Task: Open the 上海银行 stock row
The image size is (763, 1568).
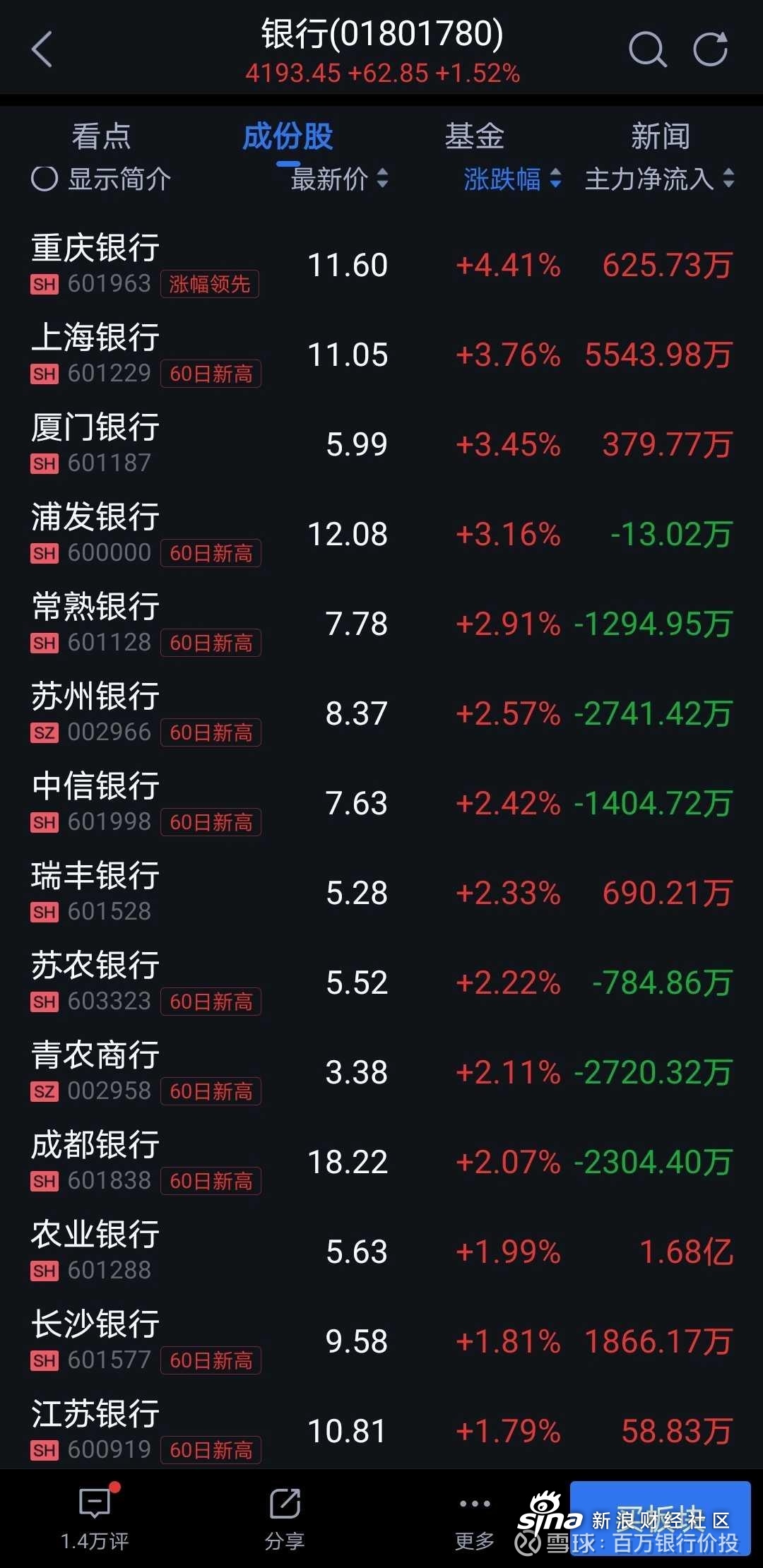Action: point(381,355)
